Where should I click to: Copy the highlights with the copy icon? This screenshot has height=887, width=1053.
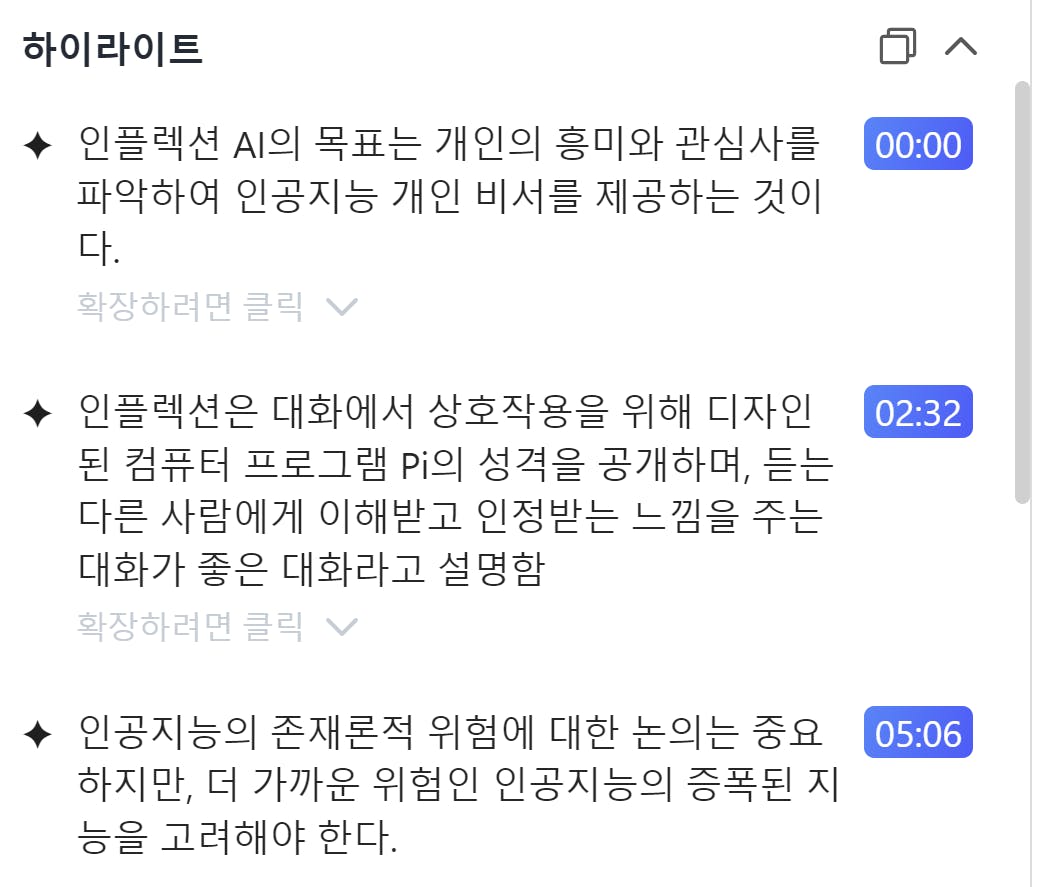pyautogui.click(x=897, y=47)
